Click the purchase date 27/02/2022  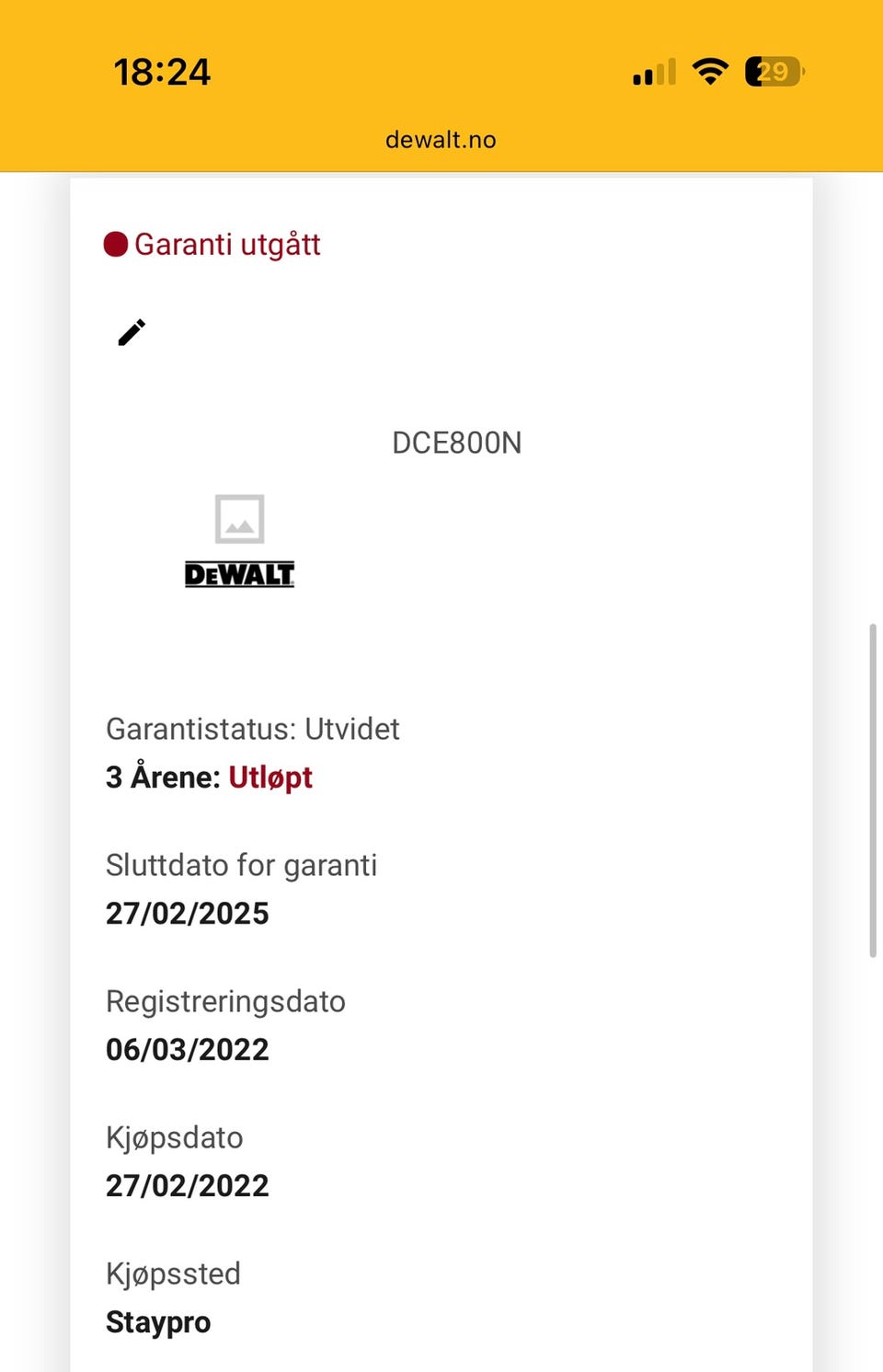tap(187, 1185)
